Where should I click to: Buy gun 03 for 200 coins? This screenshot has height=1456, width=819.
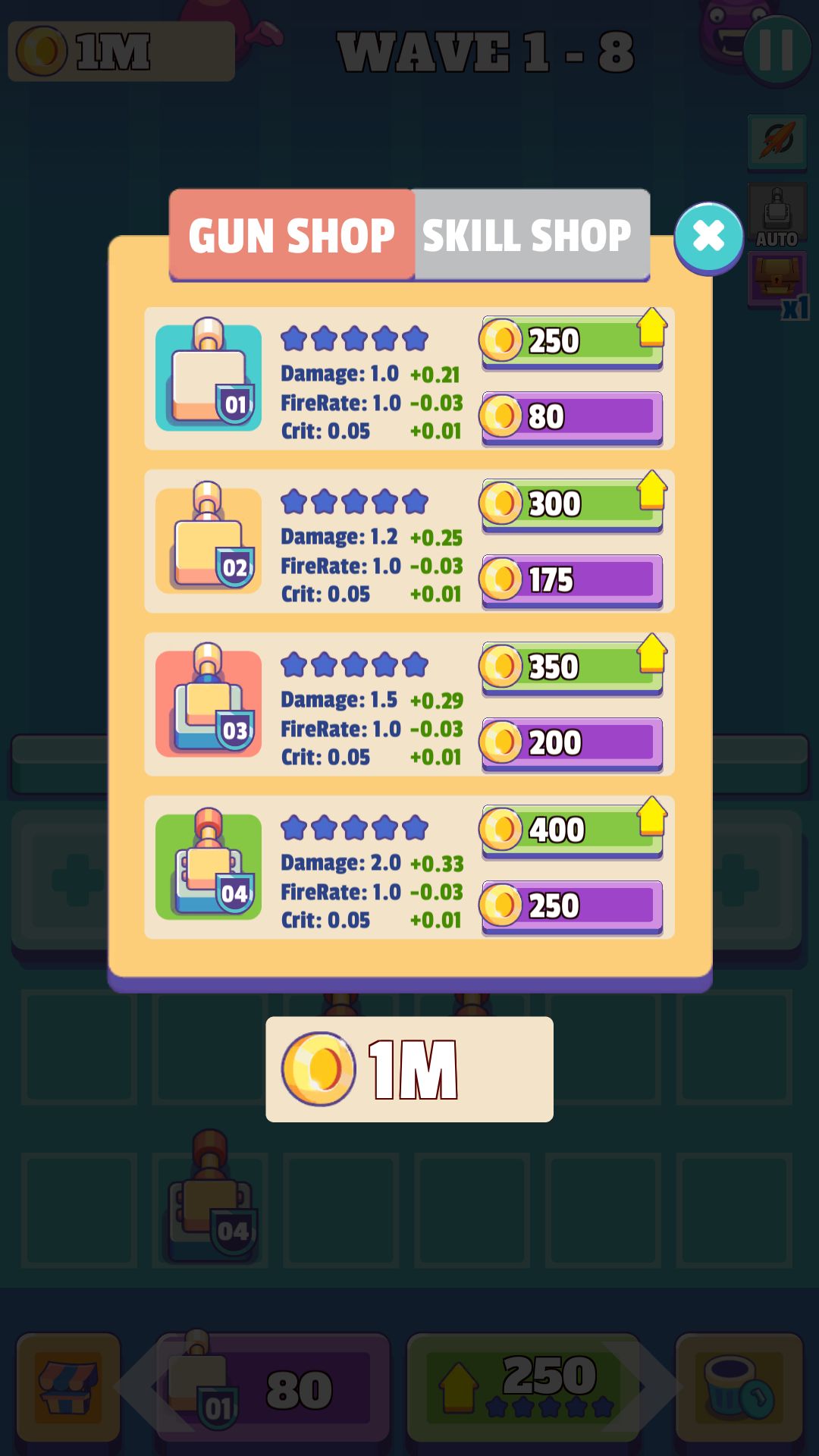pos(573,742)
